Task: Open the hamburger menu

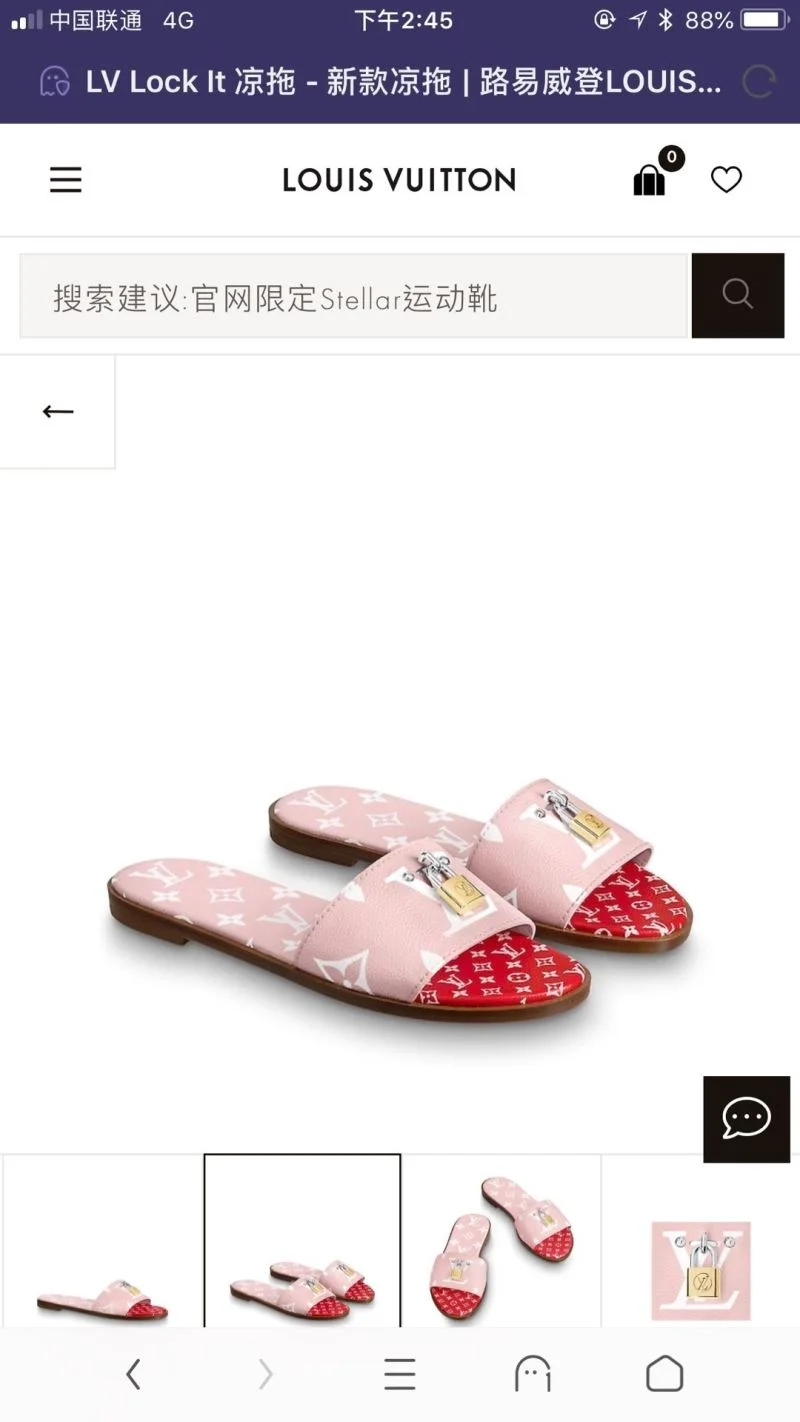Action: coord(66,180)
